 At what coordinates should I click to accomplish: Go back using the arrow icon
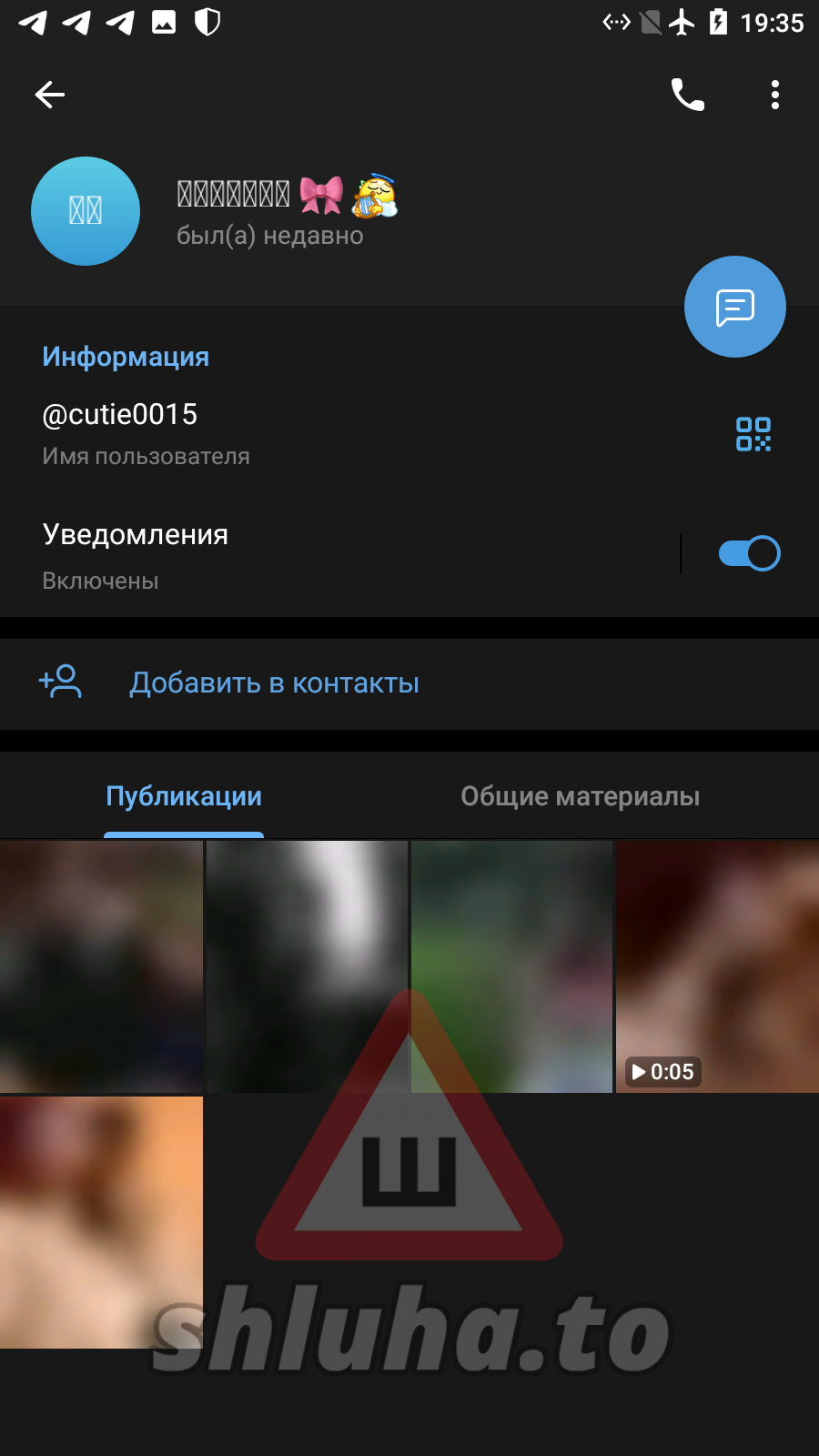click(x=50, y=95)
